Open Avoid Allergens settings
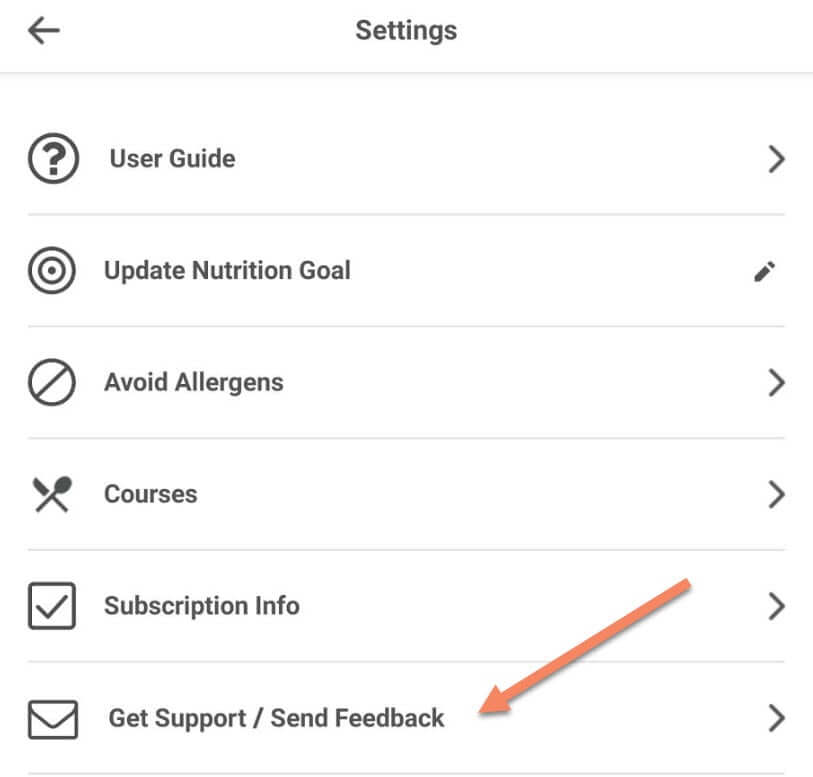Image resolution: width=813 pixels, height=777 pixels. (x=194, y=382)
